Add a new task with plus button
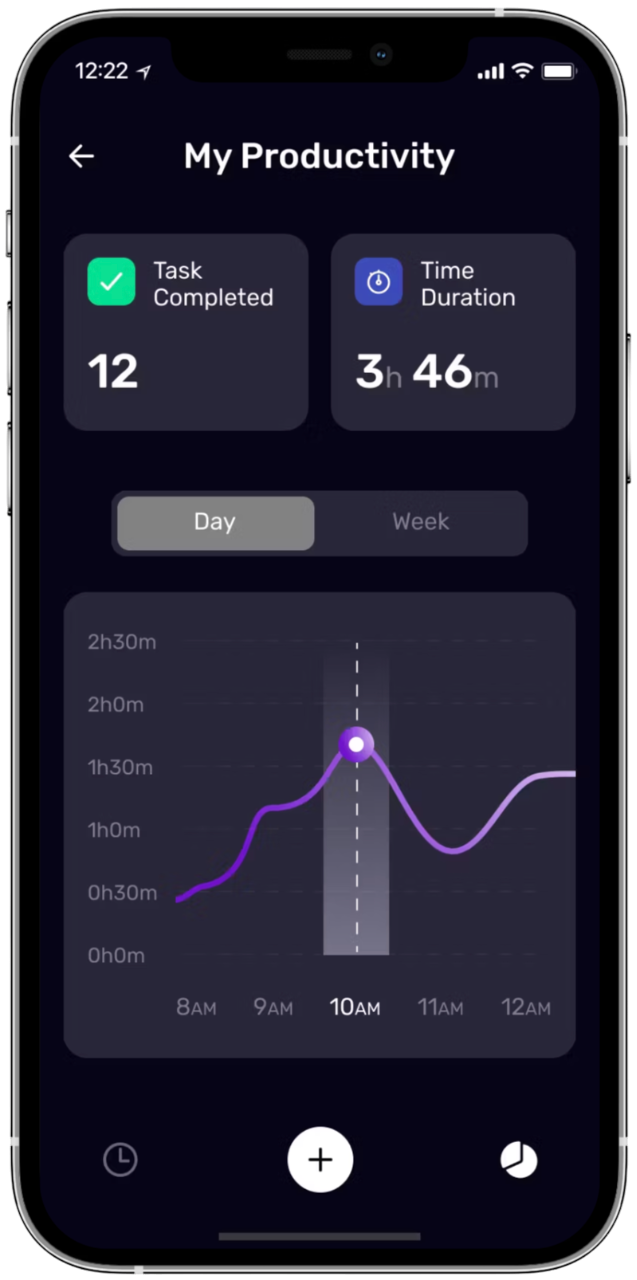The image size is (637, 1280). pos(320,1160)
